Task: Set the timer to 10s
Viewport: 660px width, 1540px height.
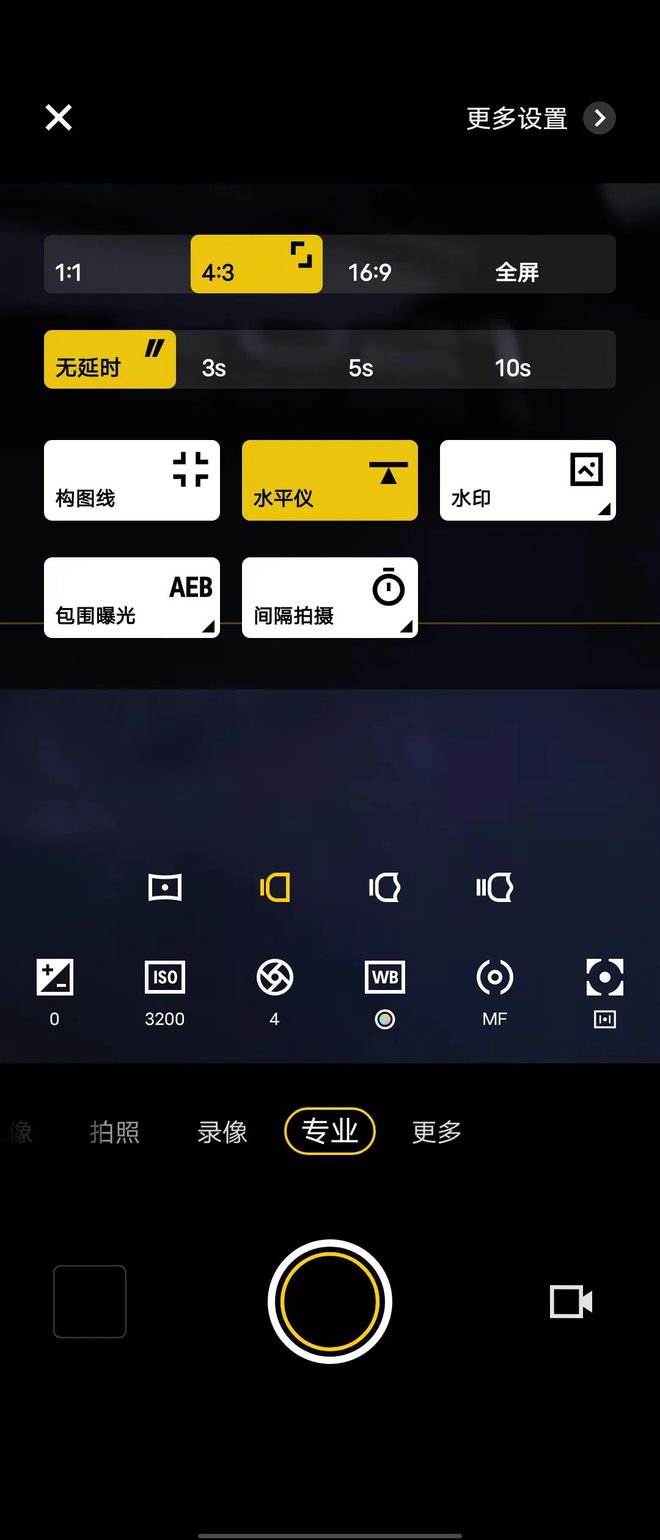Action: 512,367
